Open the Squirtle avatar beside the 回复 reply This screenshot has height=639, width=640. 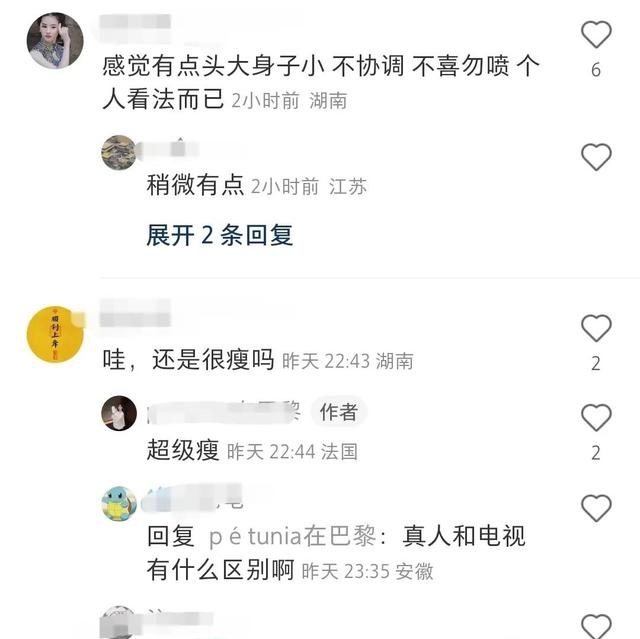click(x=119, y=503)
